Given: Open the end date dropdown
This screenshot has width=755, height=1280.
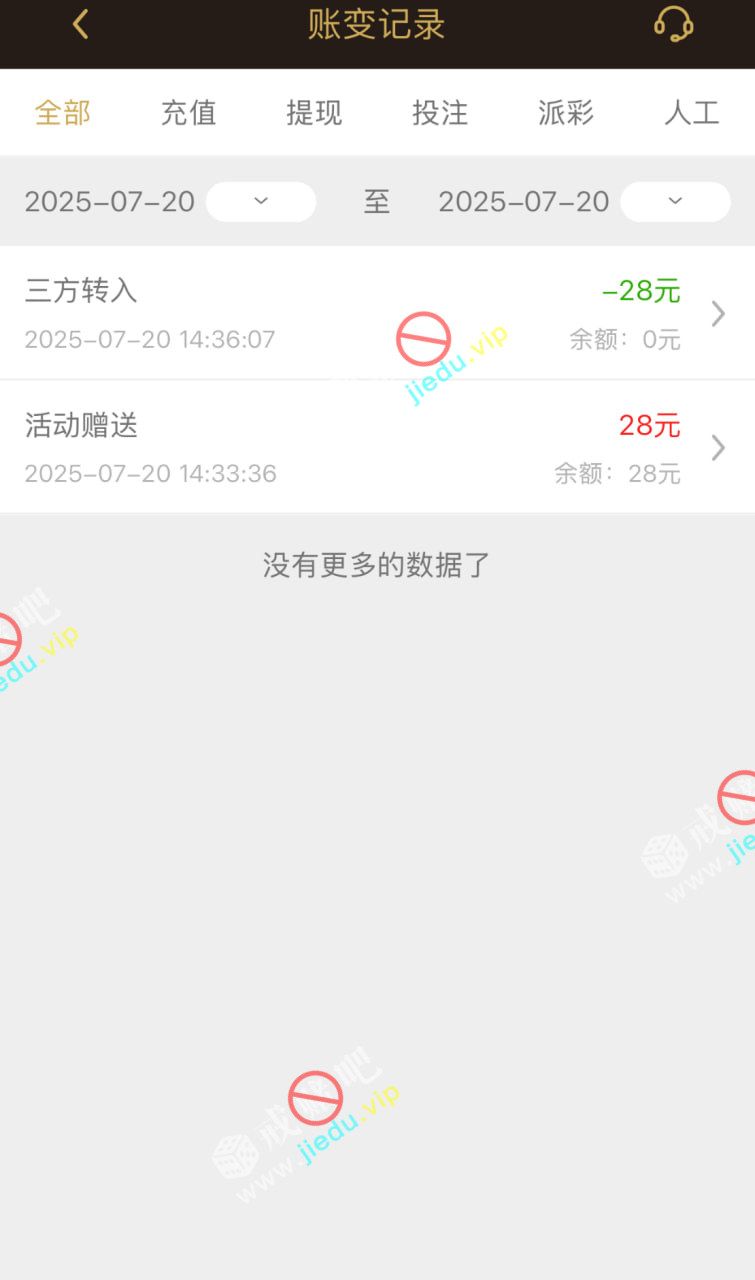Looking at the screenshot, I should (x=675, y=202).
